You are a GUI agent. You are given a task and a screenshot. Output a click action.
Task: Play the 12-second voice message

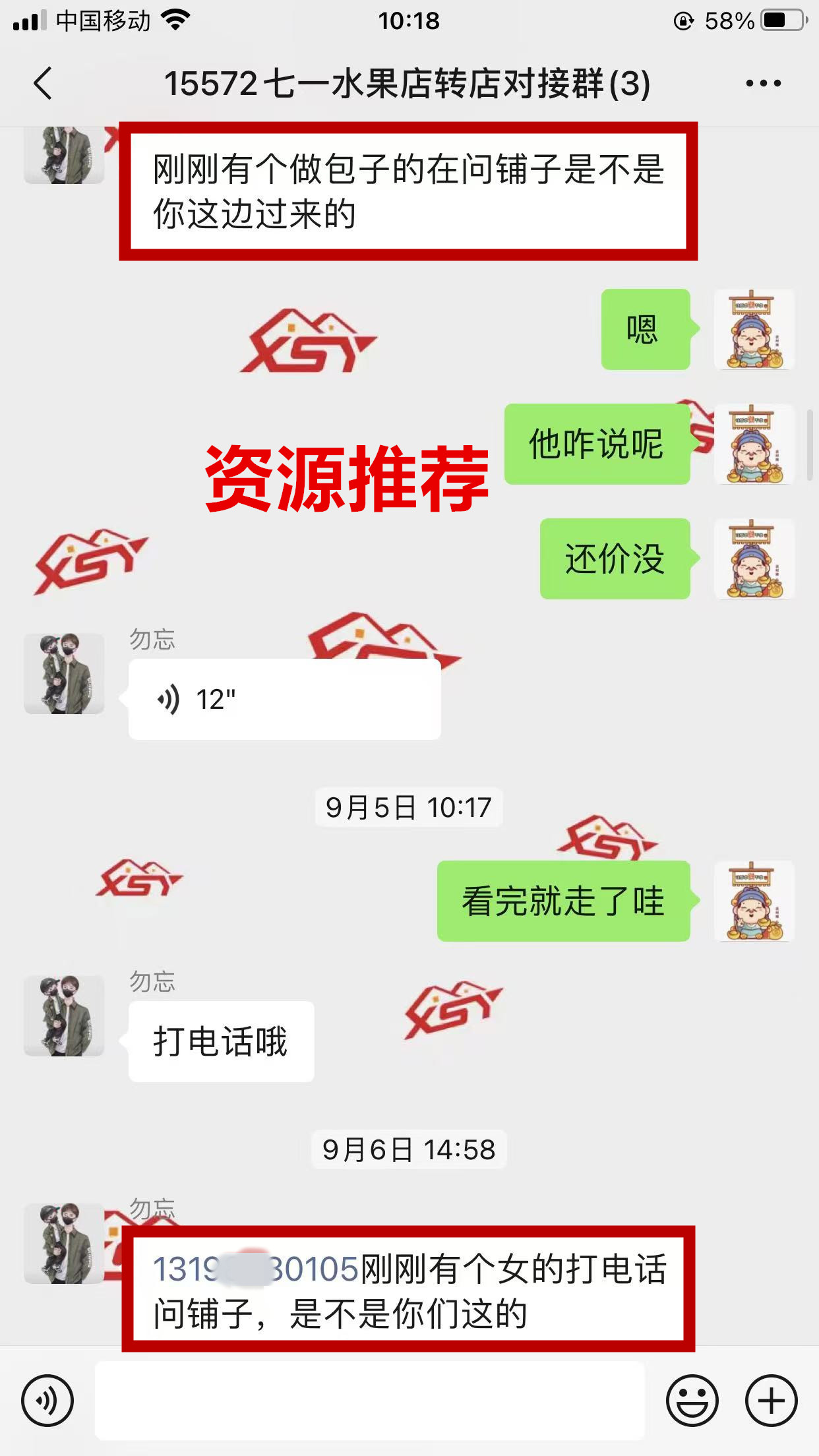(284, 699)
